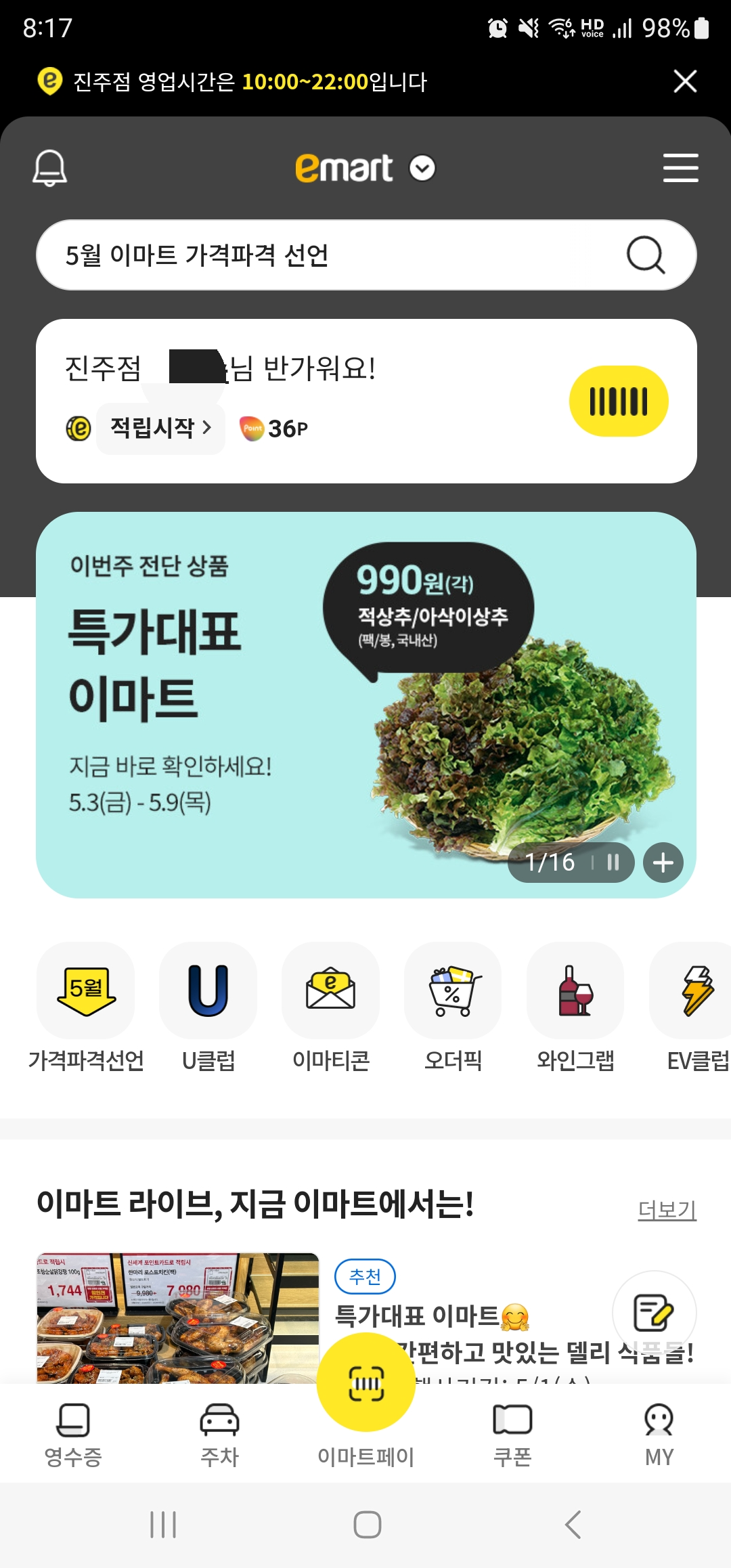Image resolution: width=731 pixels, height=1568 pixels.
Task: Open the store selector chevron next to emart logo
Action: click(421, 169)
